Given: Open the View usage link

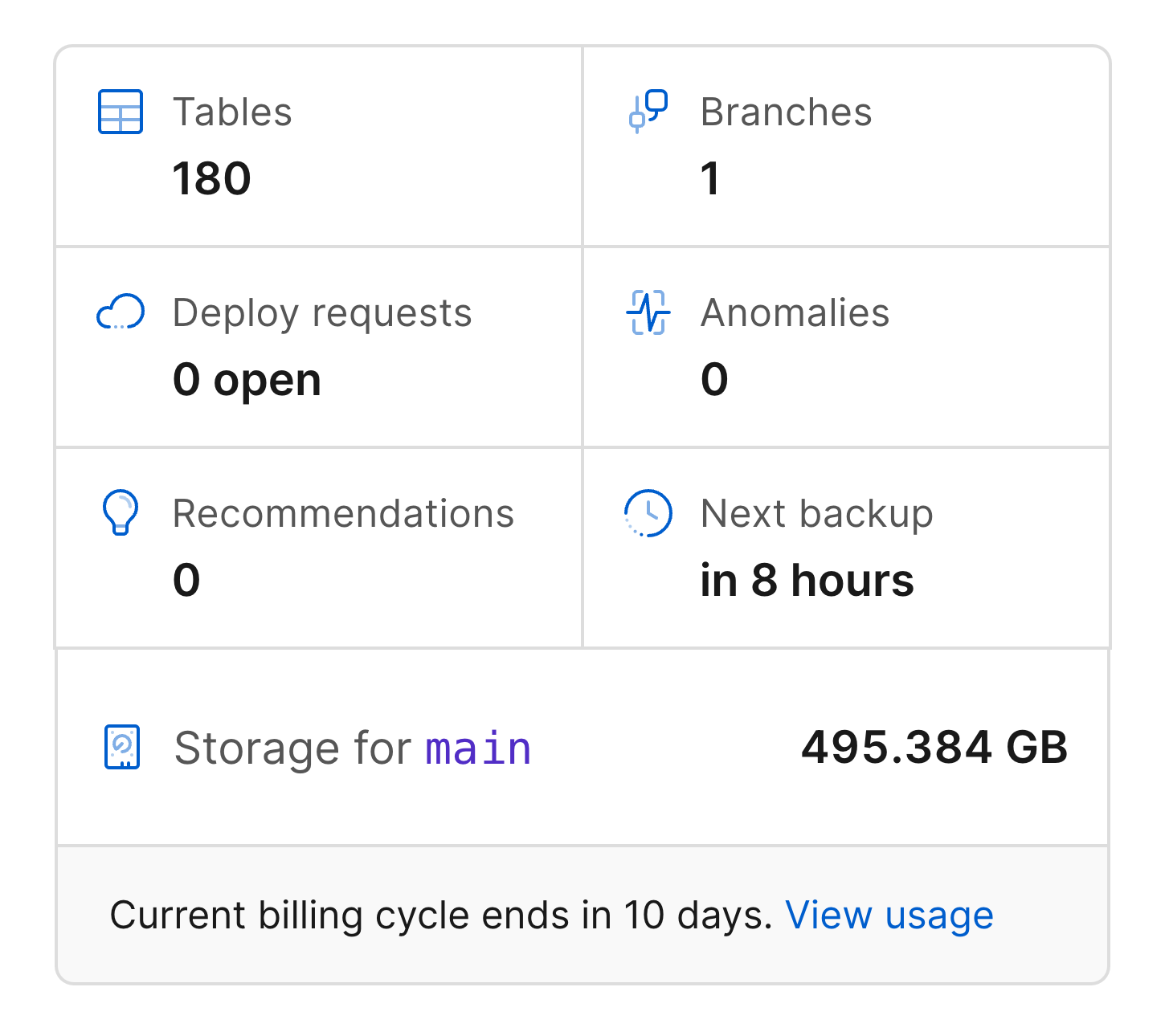Looking at the screenshot, I should [x=889, y=916].
